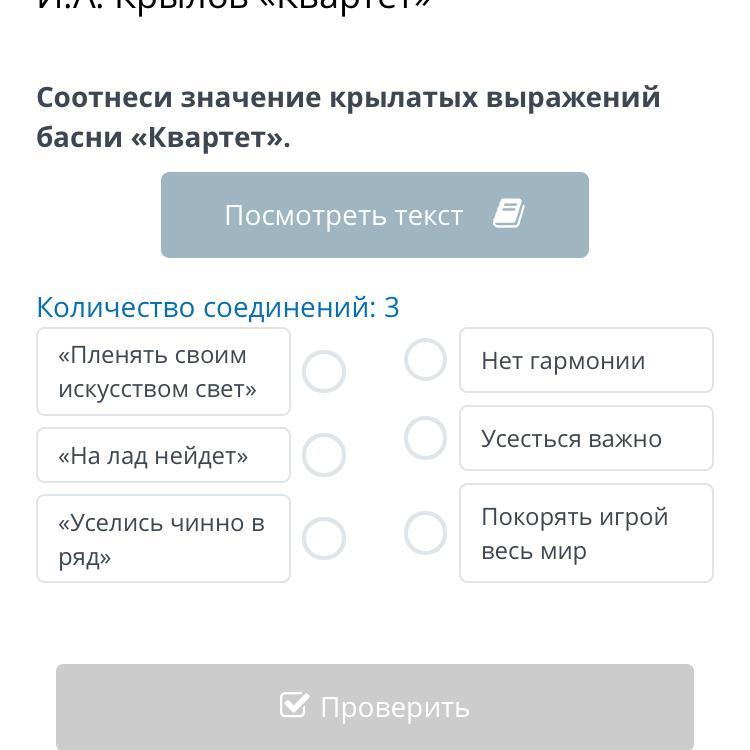Viewport: 750px width, 750px height.
Task: Tap the «Проверить» button
Action: pos(375,706)
